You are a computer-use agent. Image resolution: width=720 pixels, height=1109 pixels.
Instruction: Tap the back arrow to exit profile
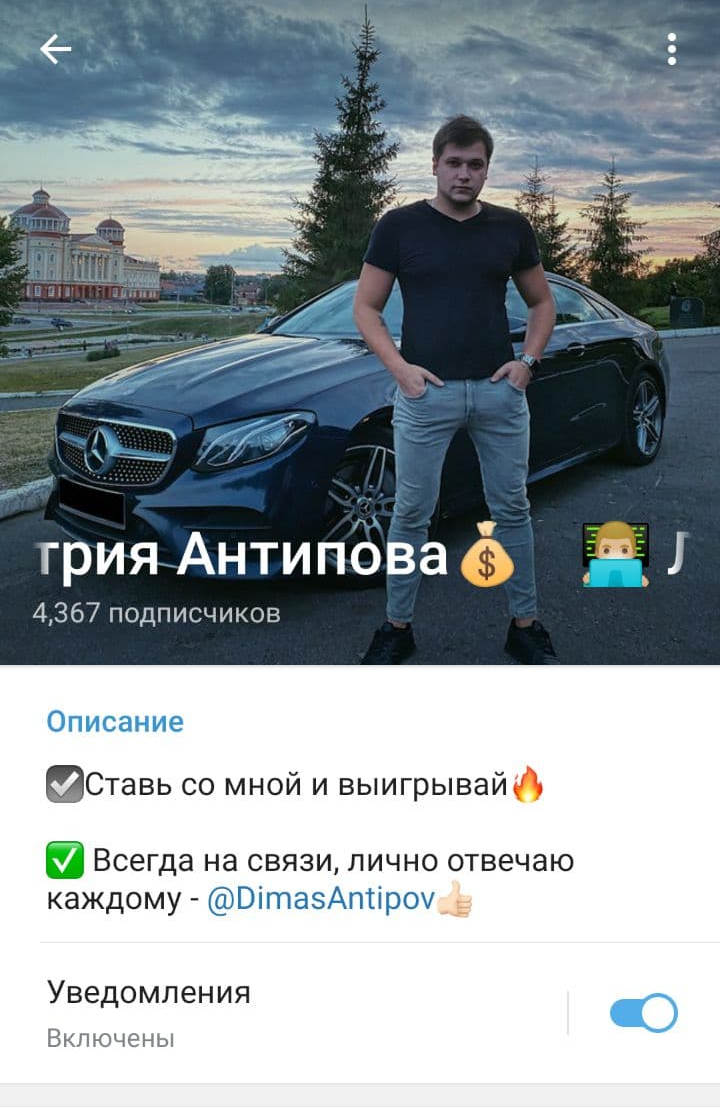pos(55,48)
